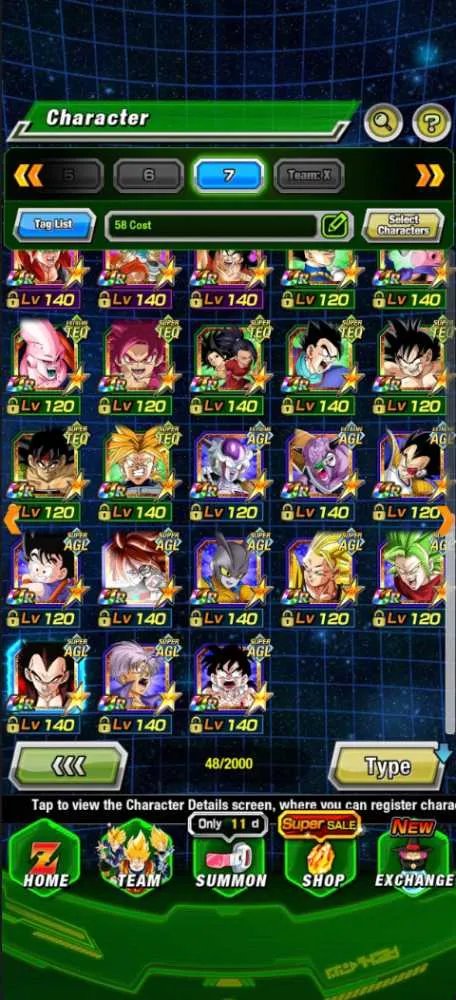
Task: Go to previous team slots with left arrows
Action: click(27, 175)
